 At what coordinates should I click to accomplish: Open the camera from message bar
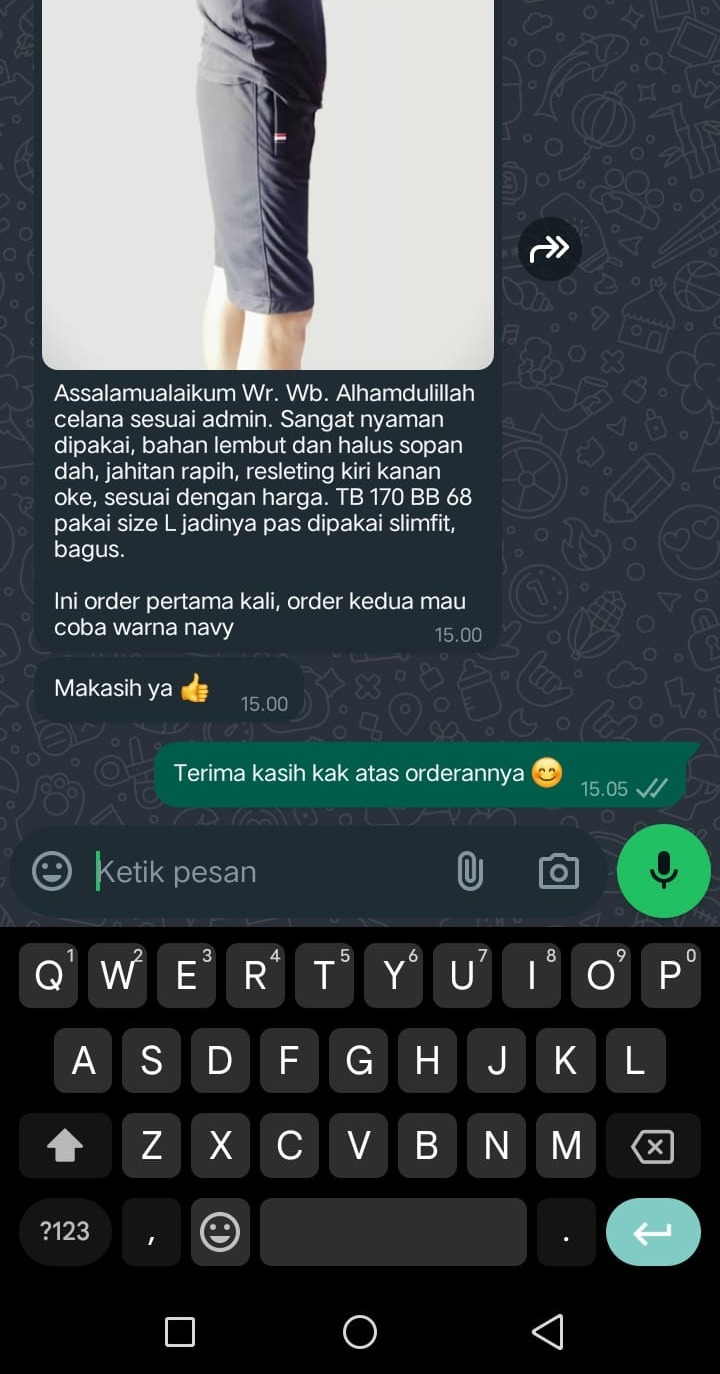coord(558,871)
